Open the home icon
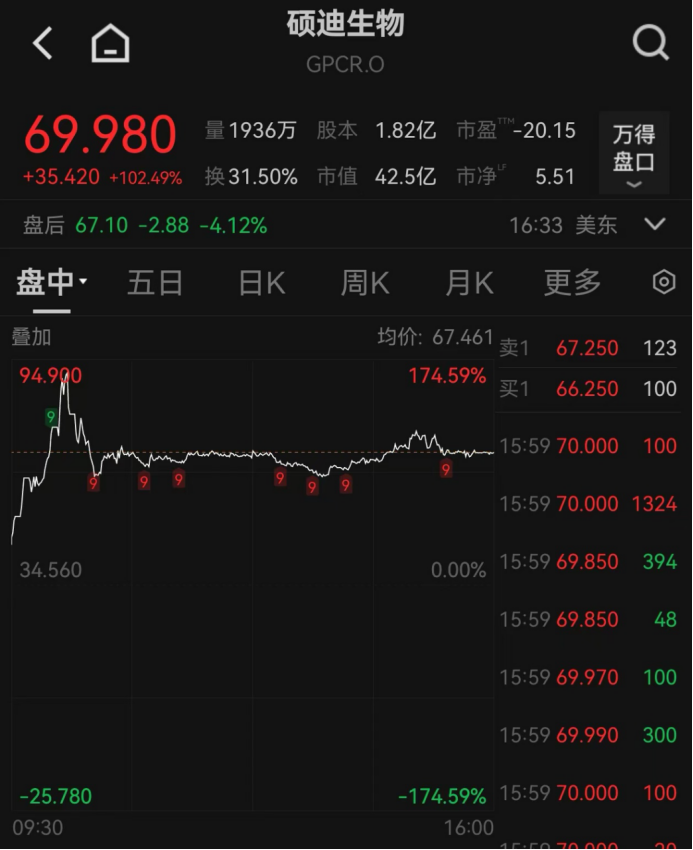The image size is (693, 850). (x=110, y=44)
